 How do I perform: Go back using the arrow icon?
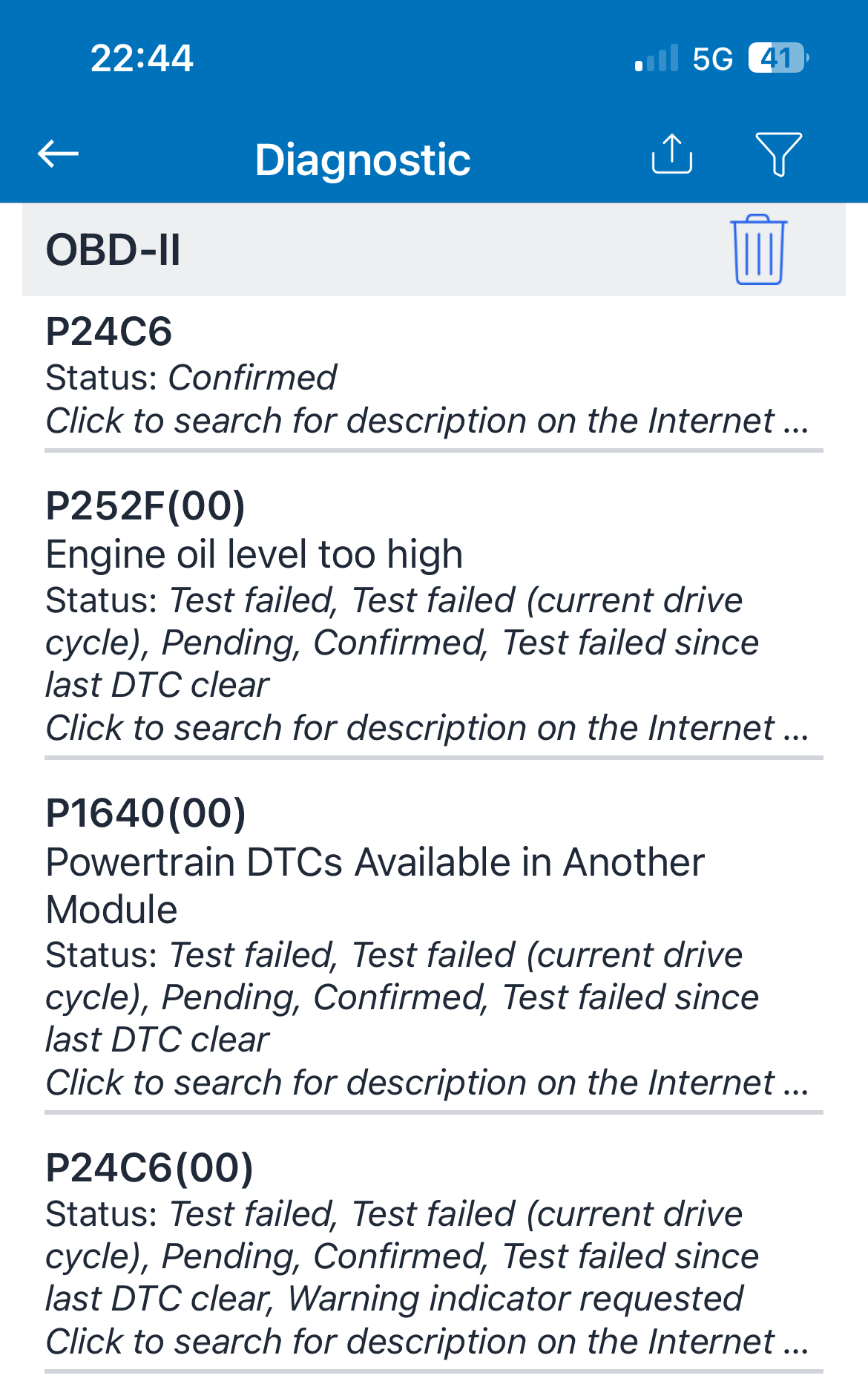[x=58, y=154]
